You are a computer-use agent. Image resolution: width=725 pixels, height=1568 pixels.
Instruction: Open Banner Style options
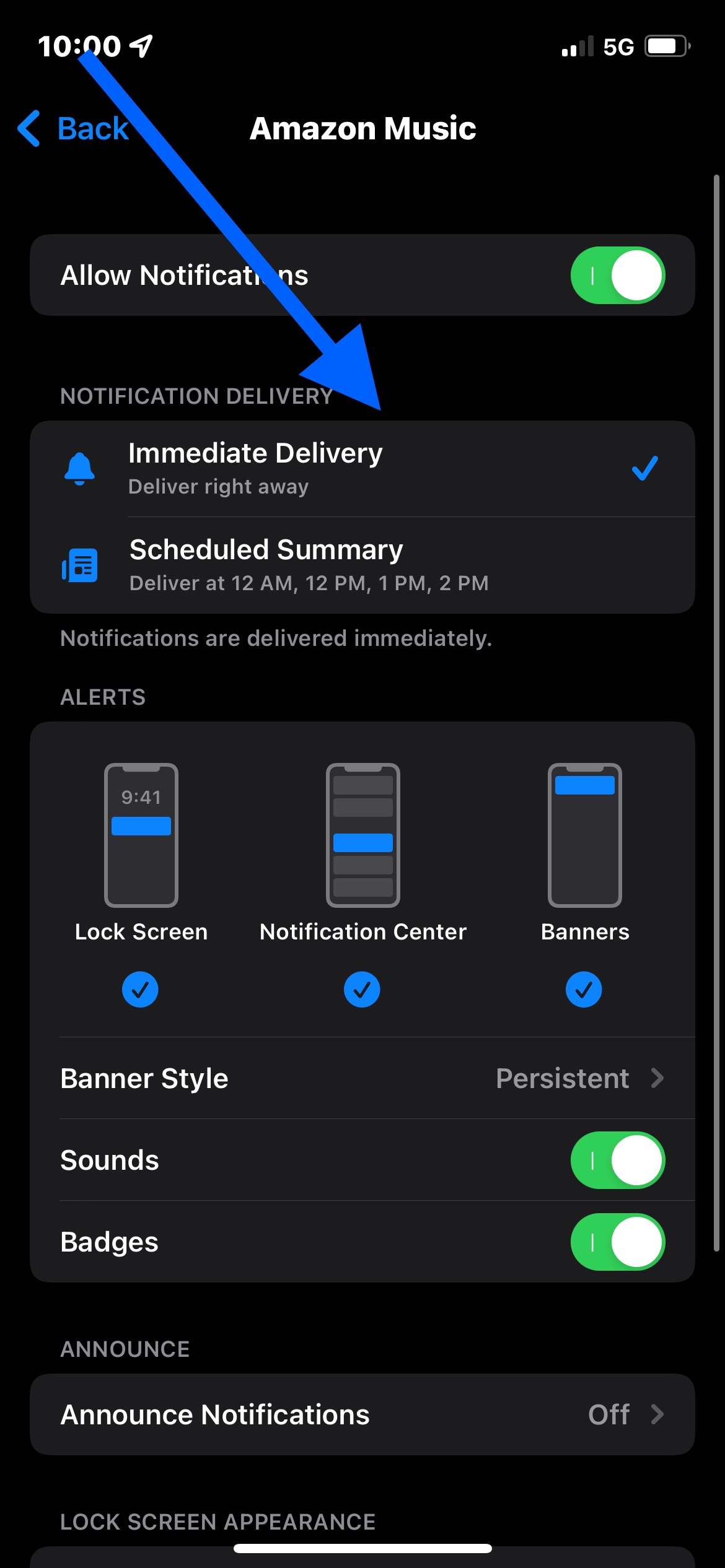[x=362, y=1078]
